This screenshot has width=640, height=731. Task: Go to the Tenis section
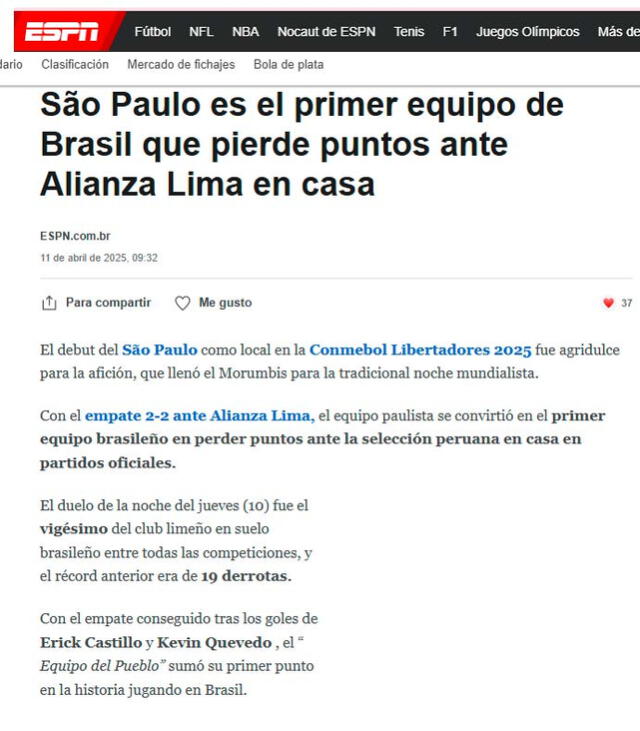click(x=409, y=32)
